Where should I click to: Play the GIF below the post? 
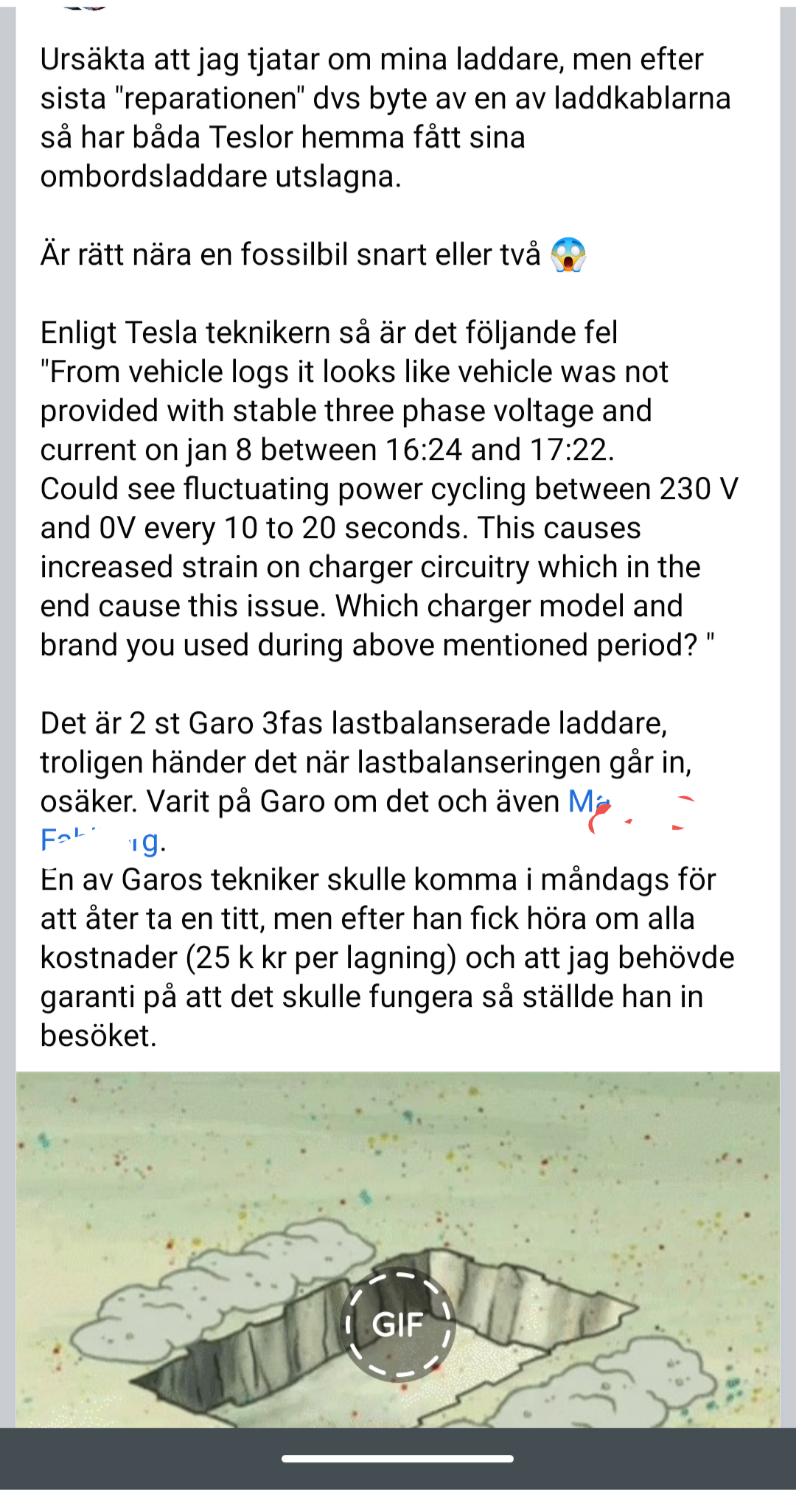(398, 1325)
